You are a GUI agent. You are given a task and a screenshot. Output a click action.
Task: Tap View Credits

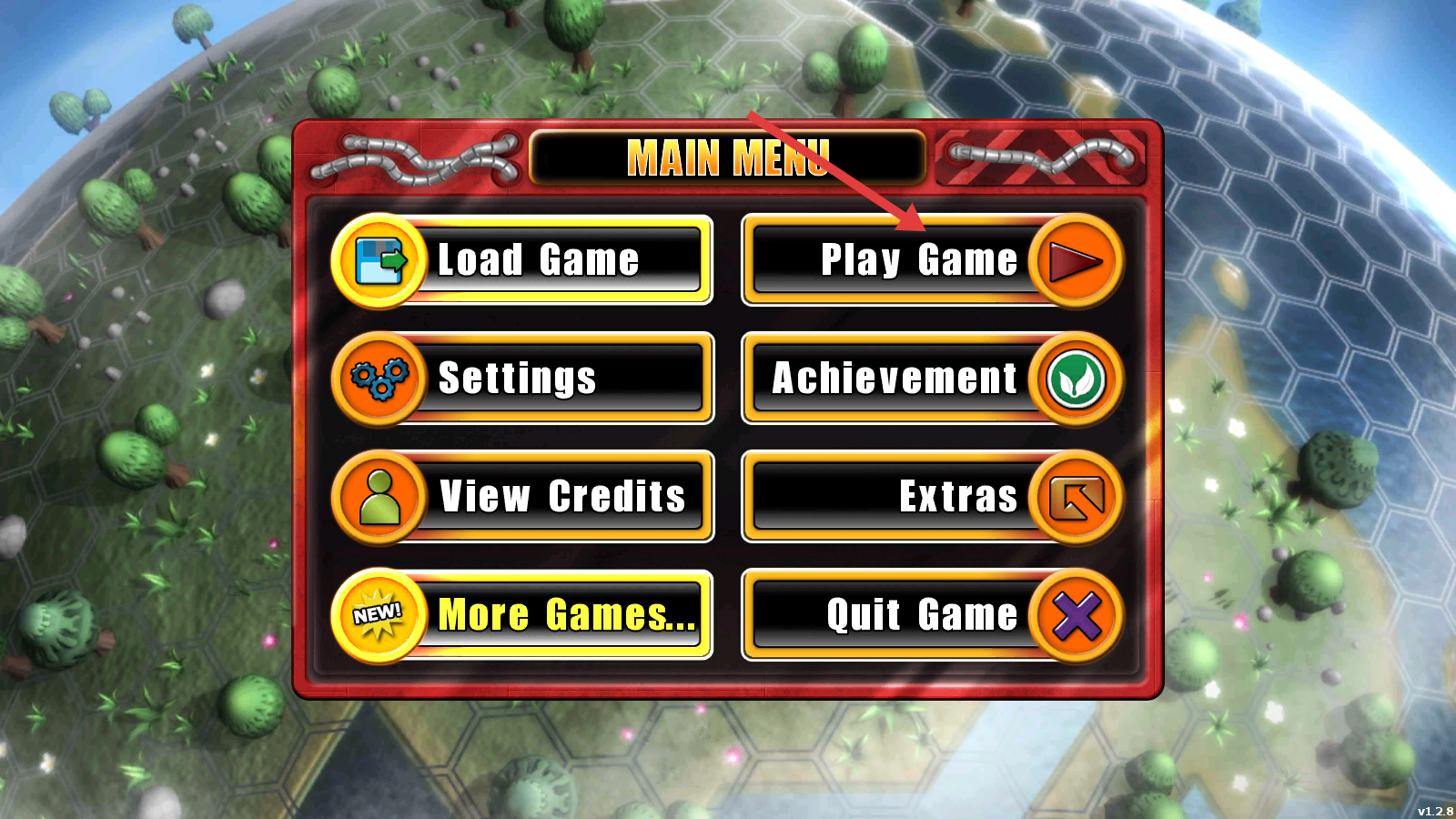(523, 497)
